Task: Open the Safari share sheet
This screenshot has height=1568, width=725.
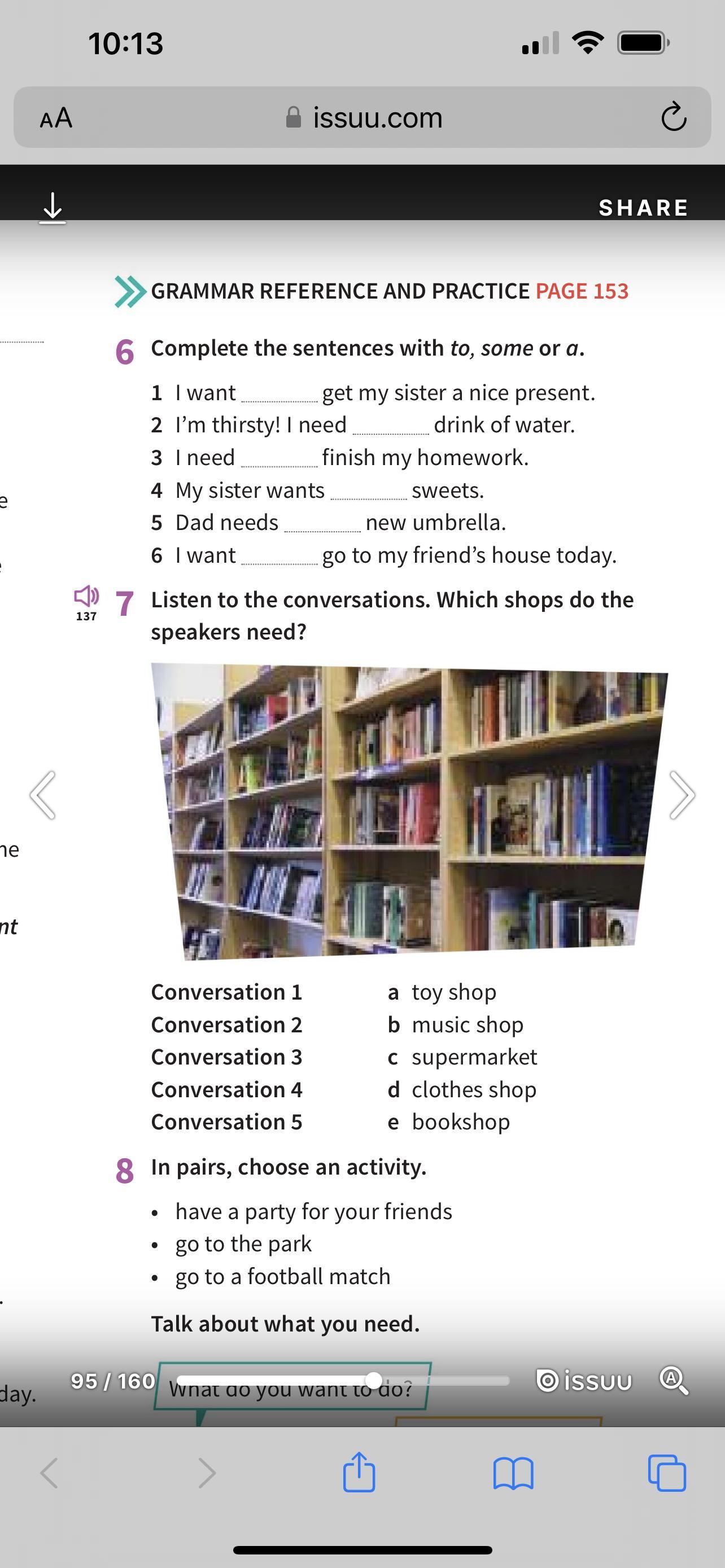Action: (359, 1472)
